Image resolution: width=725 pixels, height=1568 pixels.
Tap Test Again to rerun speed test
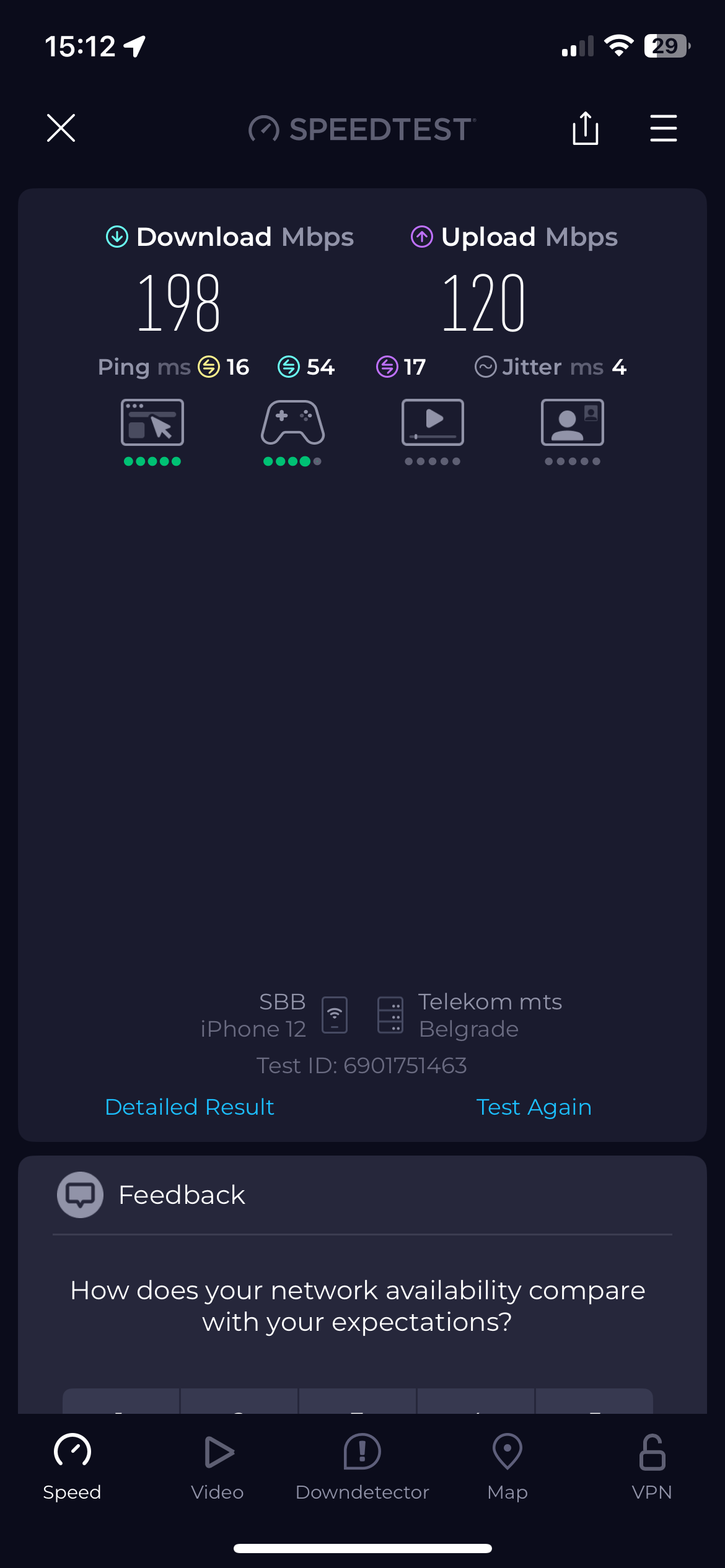[x=534, y=1107]
